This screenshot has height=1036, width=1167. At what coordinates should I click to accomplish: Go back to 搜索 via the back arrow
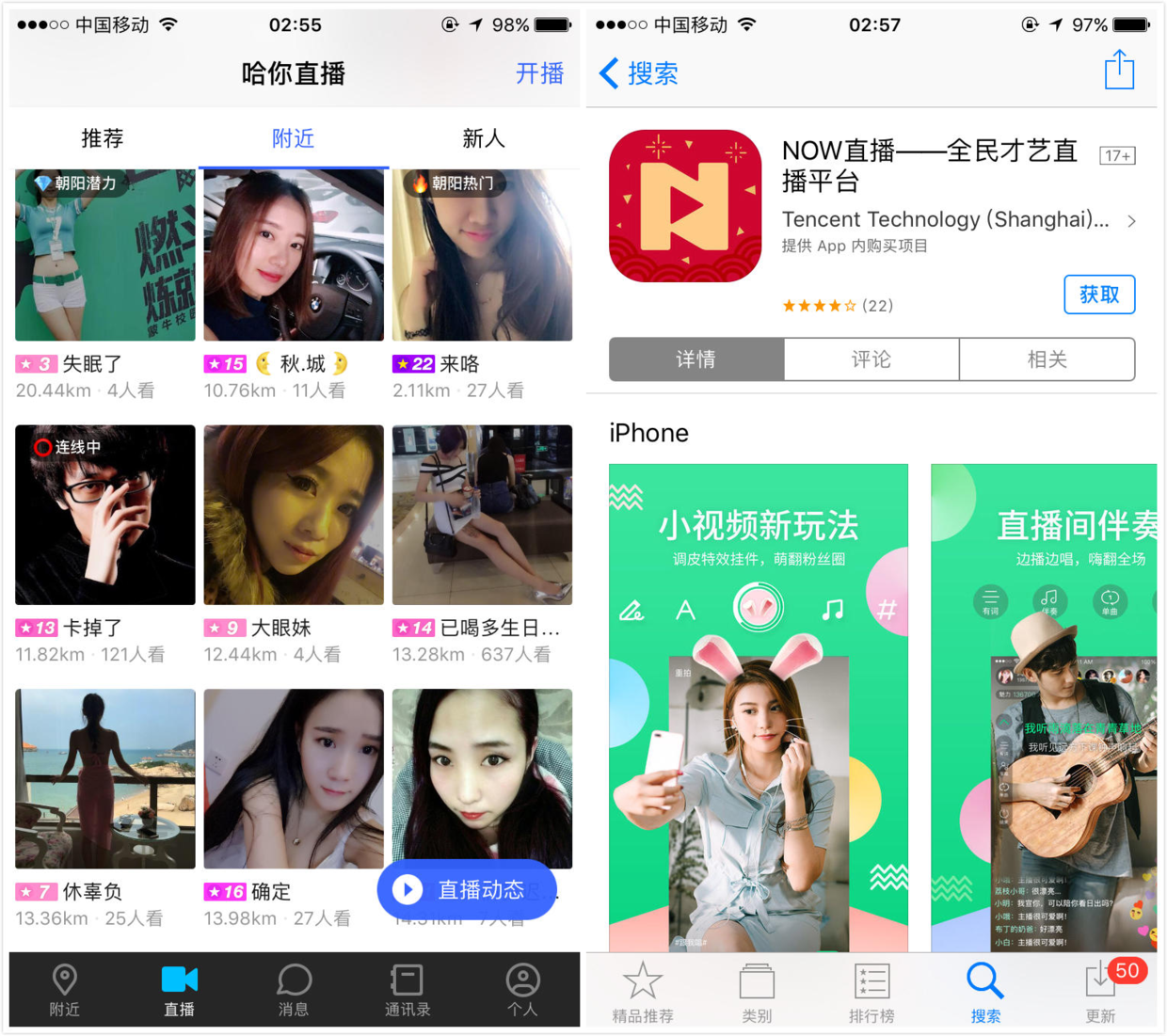pyautogui.click(x=639, y=73)
